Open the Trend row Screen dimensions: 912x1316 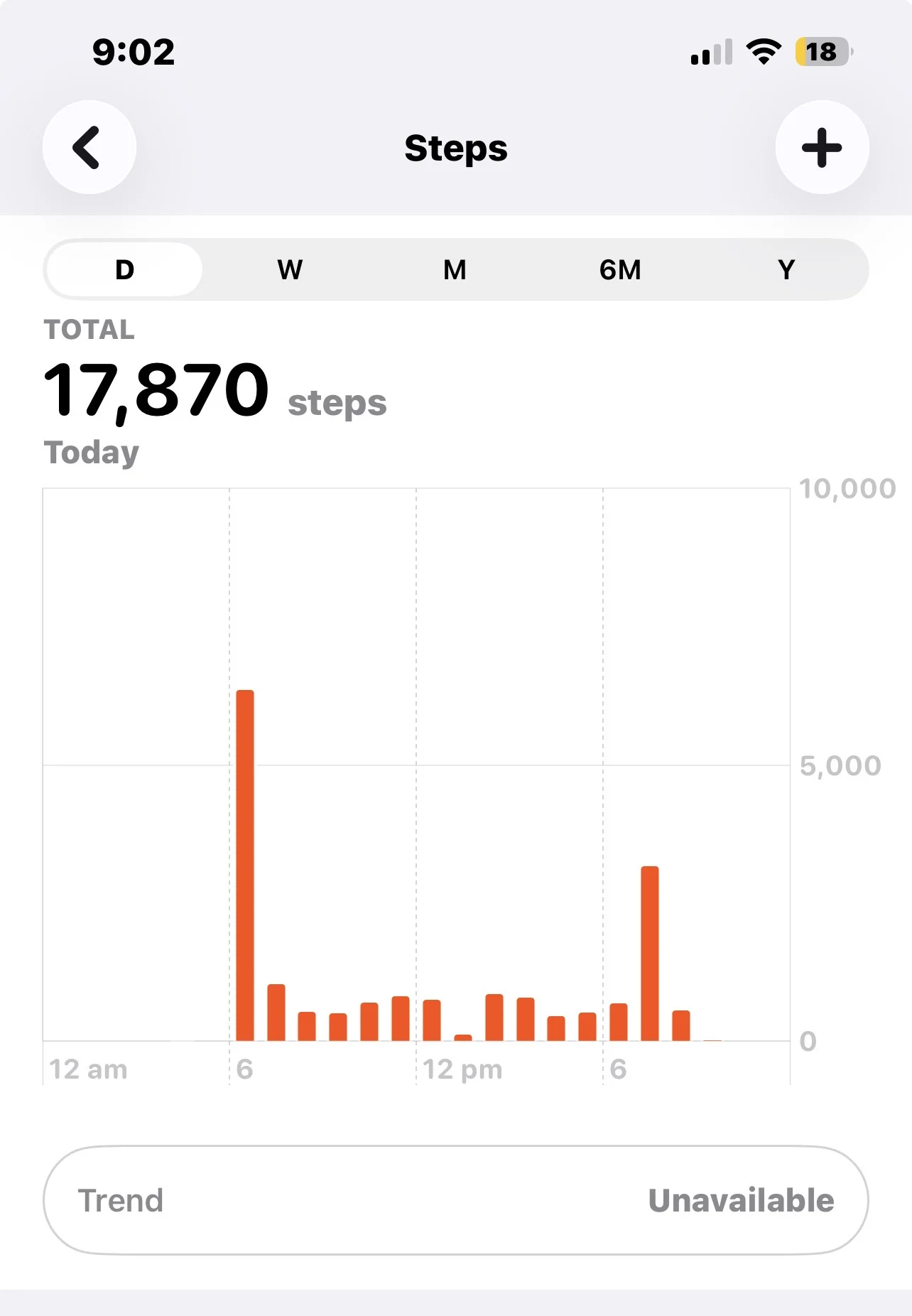[456, 1200]
